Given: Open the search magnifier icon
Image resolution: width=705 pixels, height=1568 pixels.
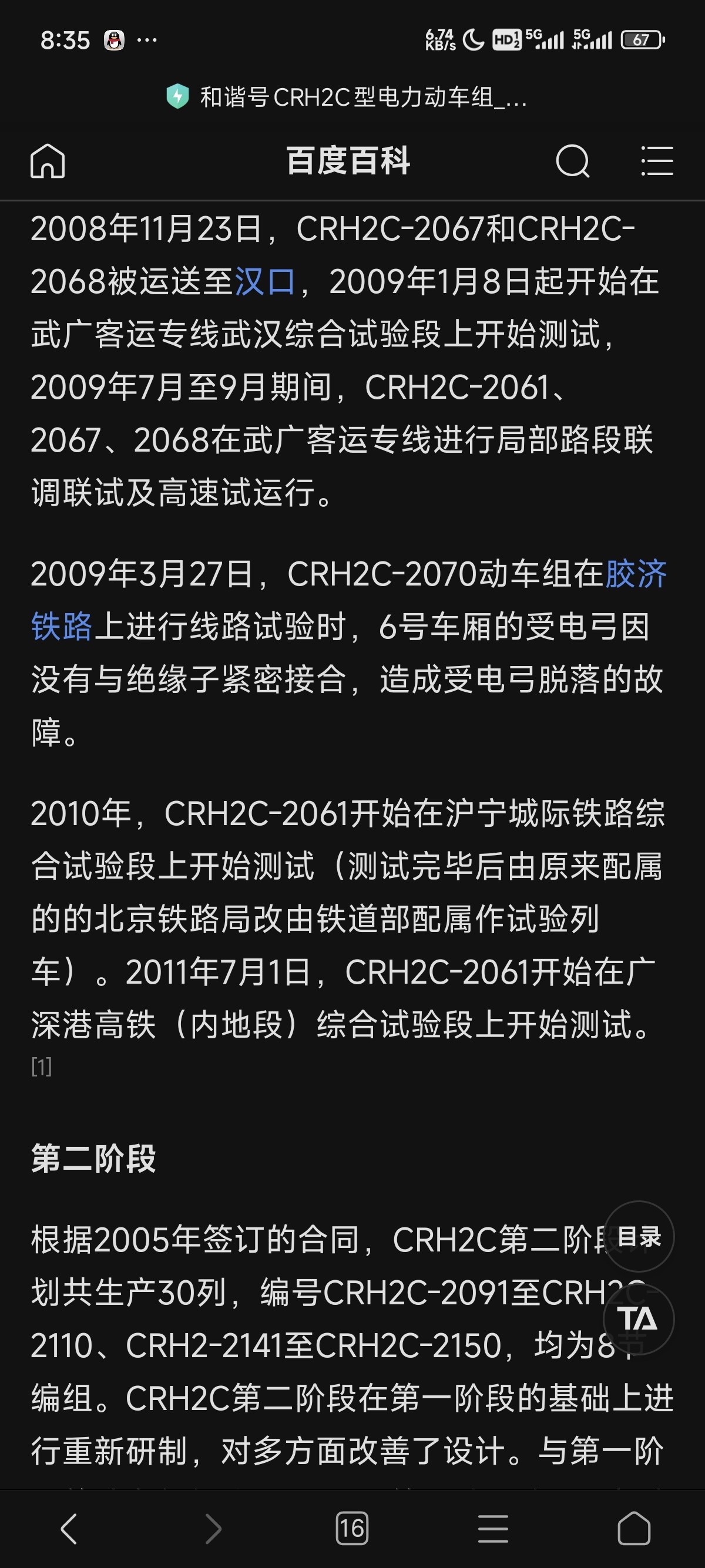Looking at the screenshot, I should (572, 161).
